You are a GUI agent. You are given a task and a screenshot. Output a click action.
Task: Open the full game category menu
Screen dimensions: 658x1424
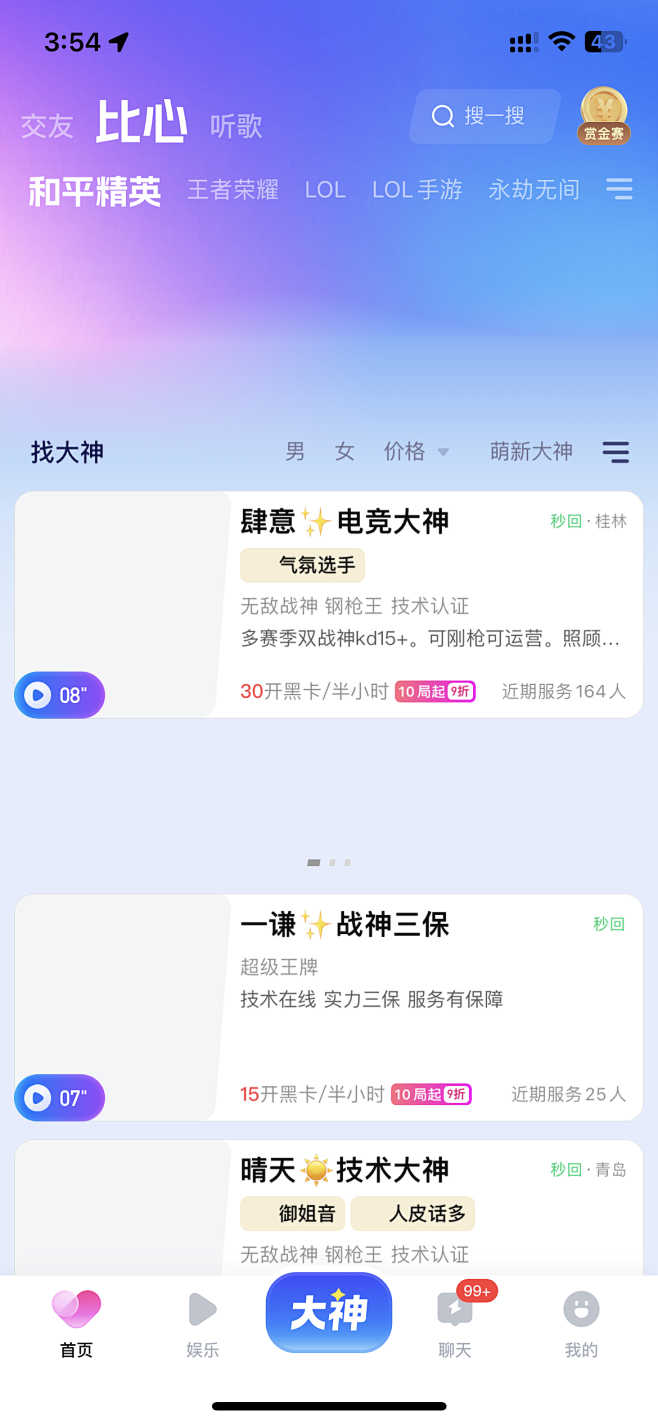(x=619, y=189)
